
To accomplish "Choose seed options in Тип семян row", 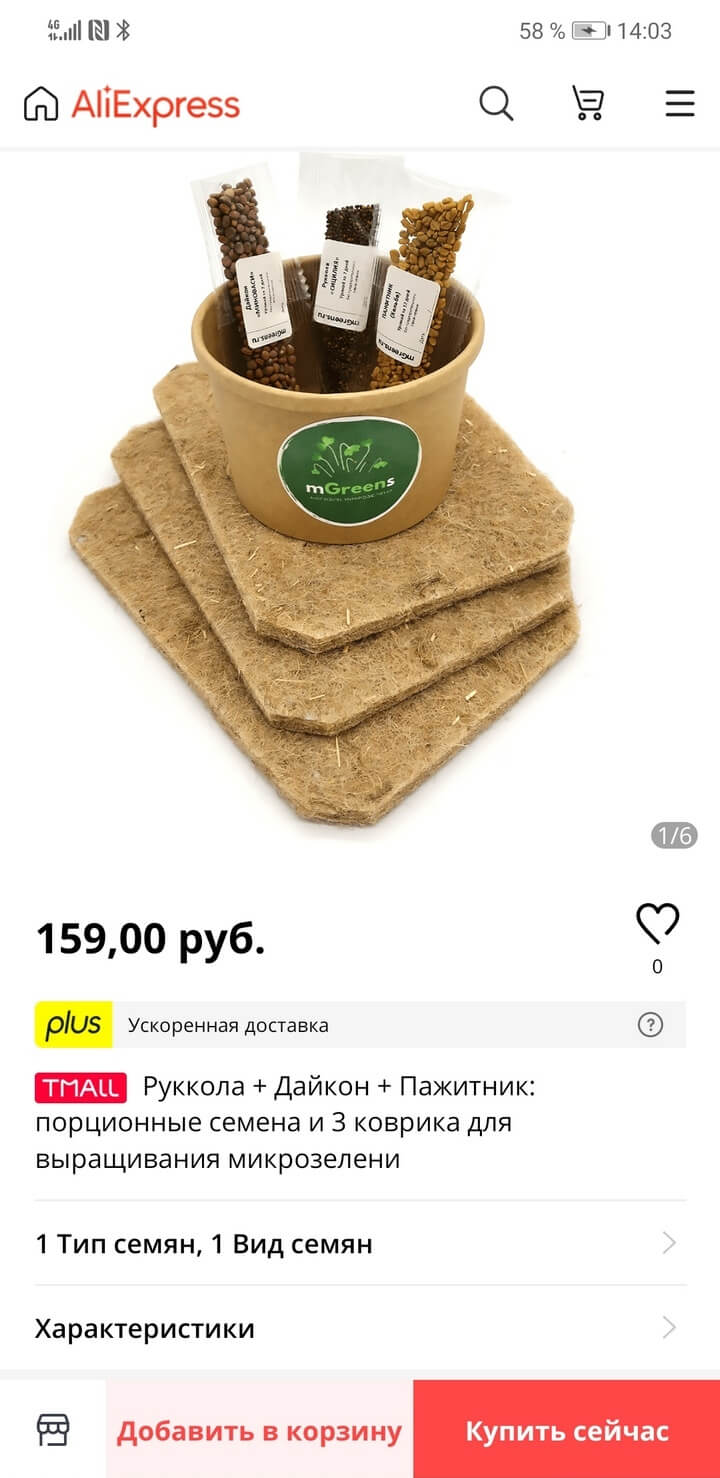I will (x=360, y=1244).
